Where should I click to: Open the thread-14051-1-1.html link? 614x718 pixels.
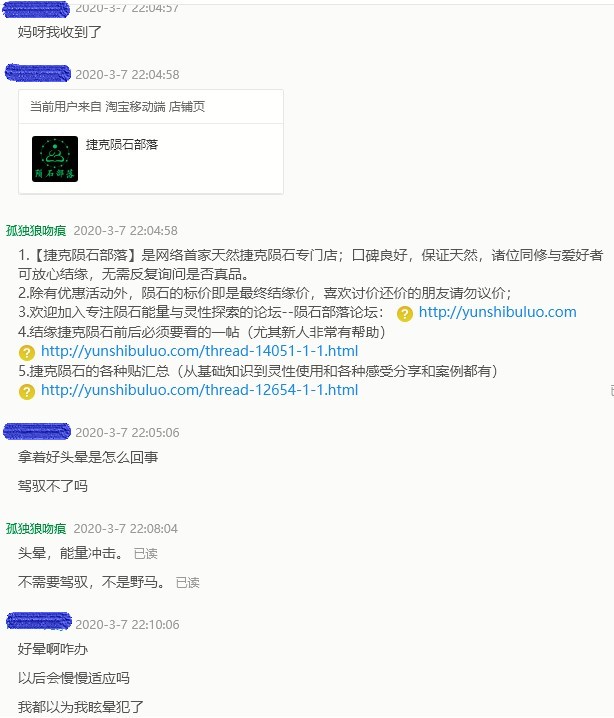199,351
